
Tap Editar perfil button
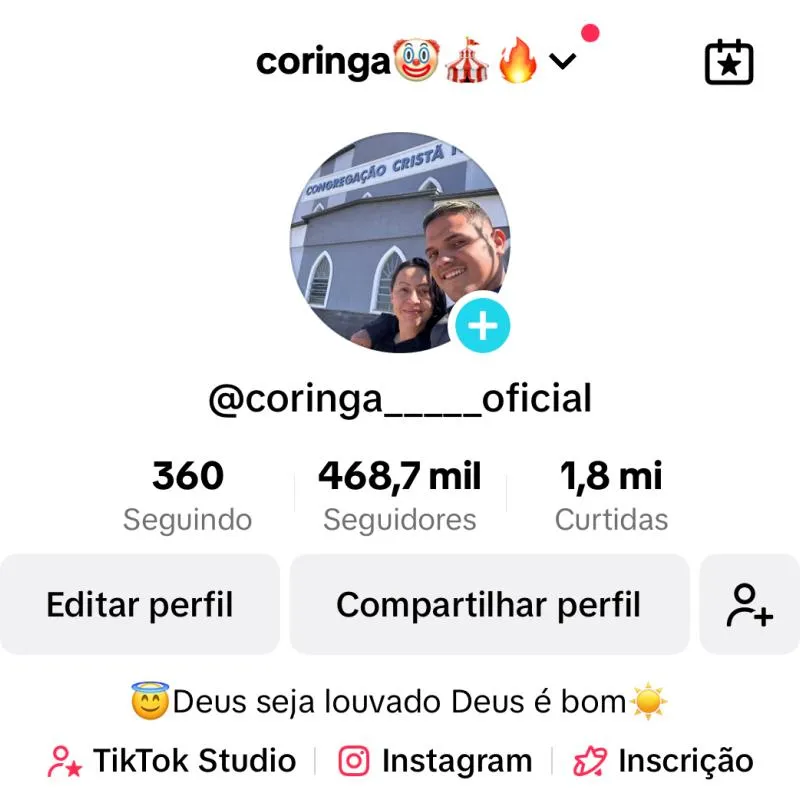[x=140, y=605]
